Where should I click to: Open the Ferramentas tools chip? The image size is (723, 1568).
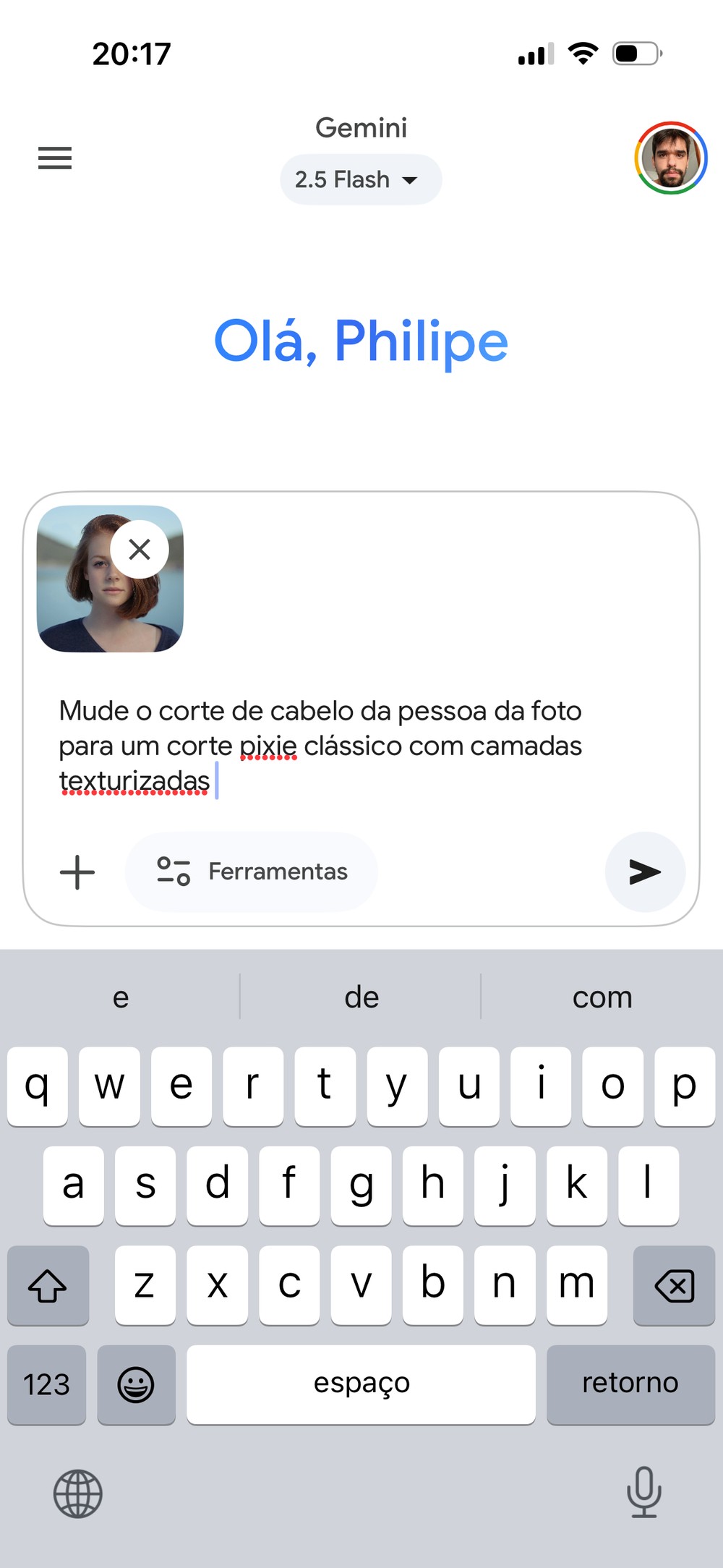point(252,872)
